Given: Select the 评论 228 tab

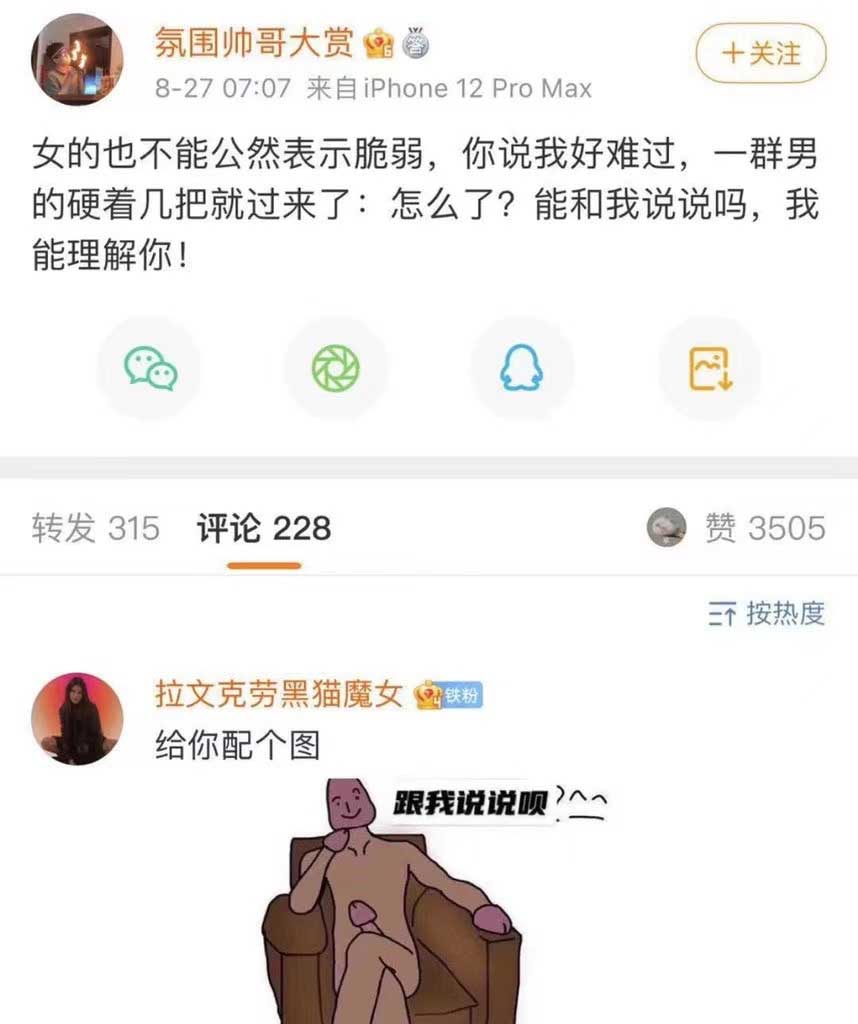Looking at the screenshot, I should [x=264, y=528].
